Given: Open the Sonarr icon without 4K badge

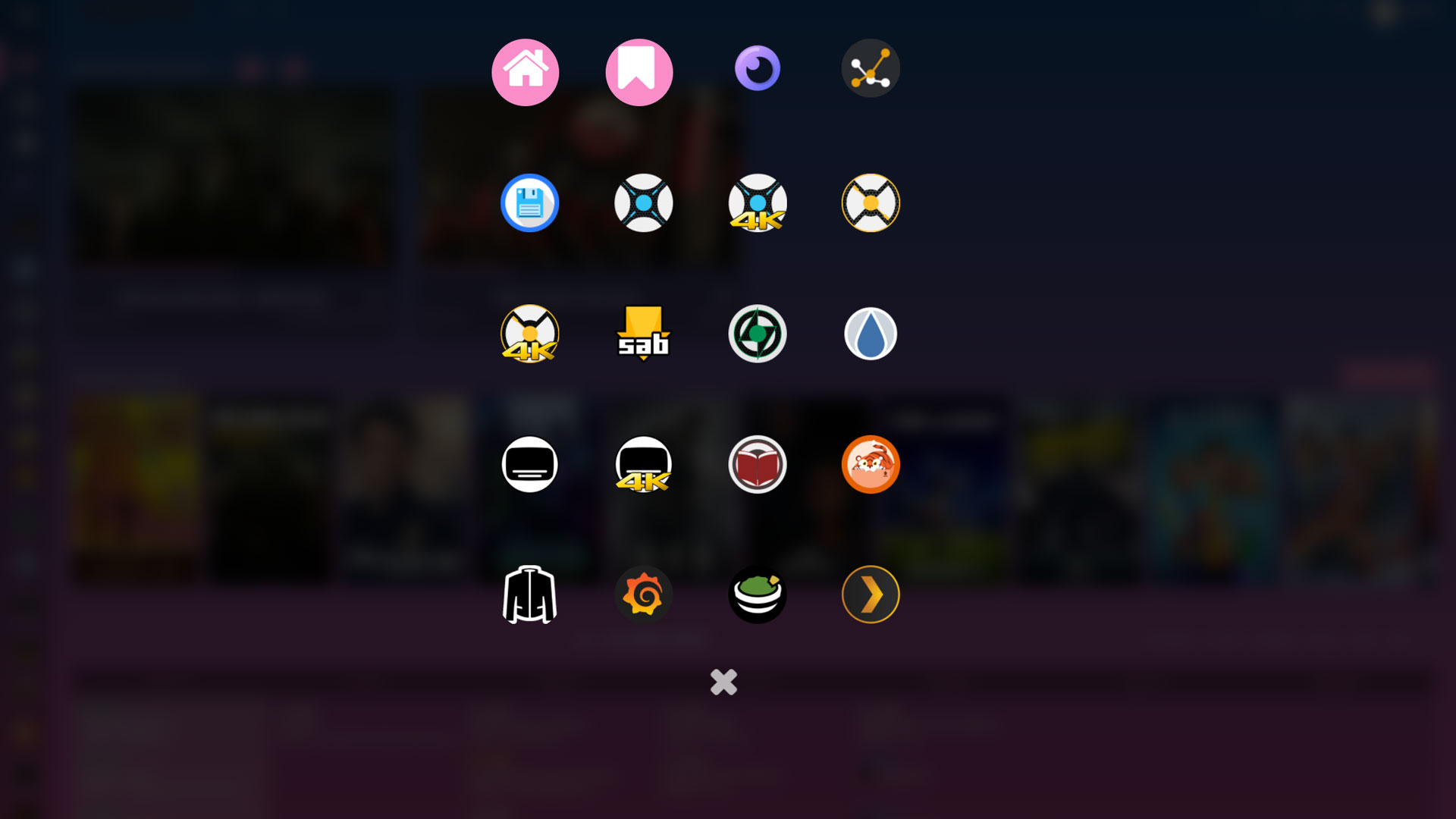Looking at the screenshot, I should [x=643, y=202].
